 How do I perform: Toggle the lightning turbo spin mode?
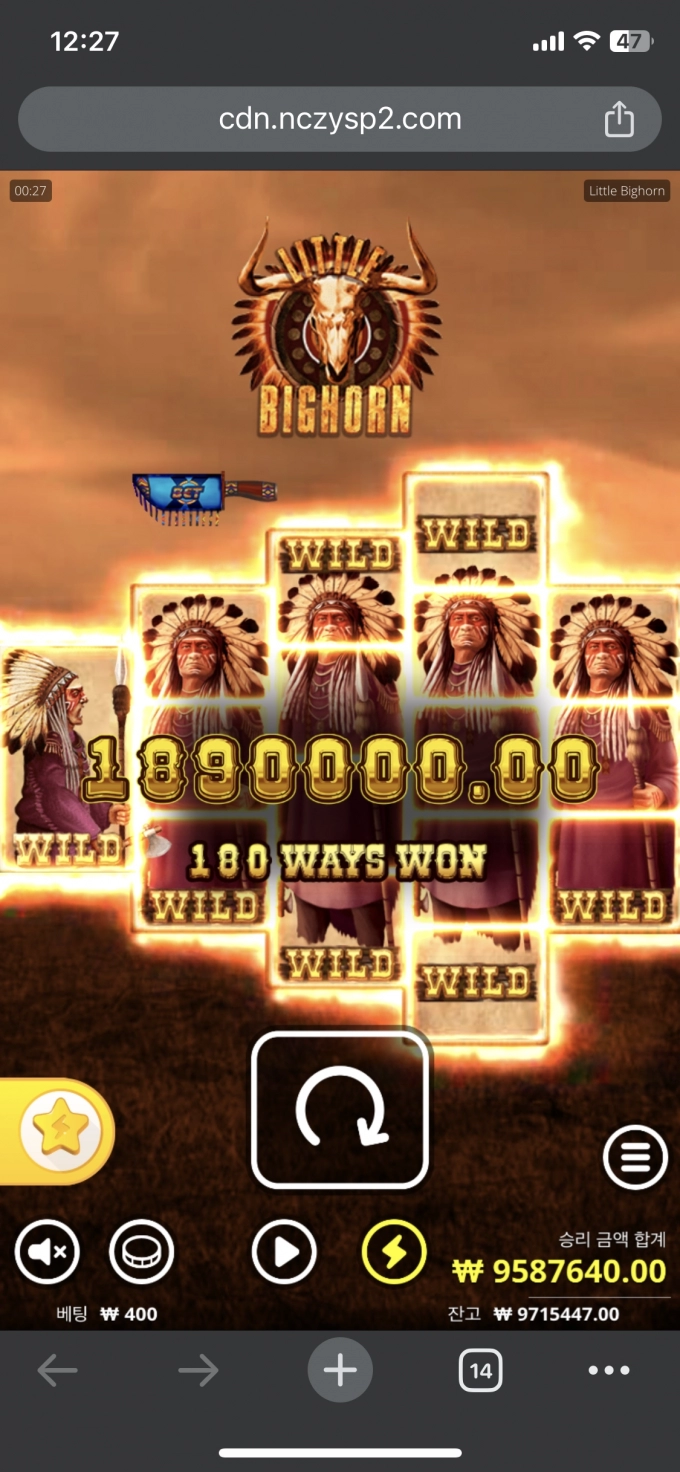click(x=393, y=1251)
